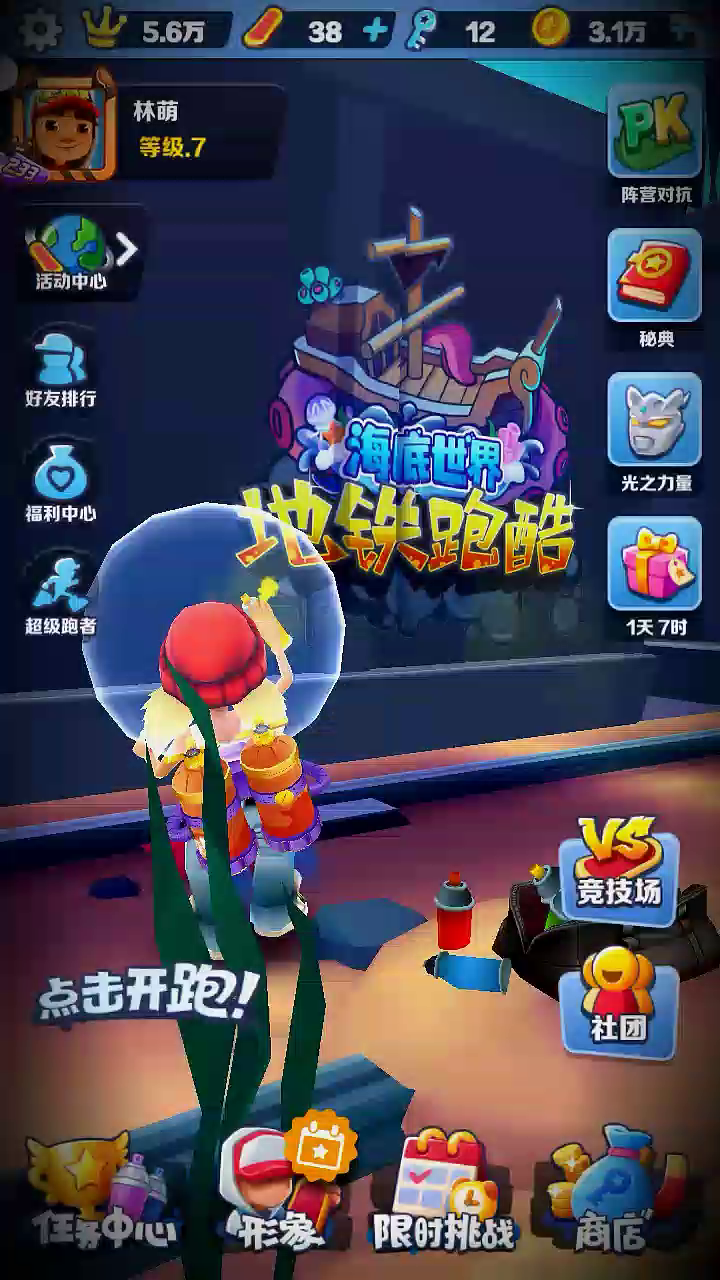The width and height of the screenshot is (720, 1280).
Task: Open 福利中心 welfare center
Action: pos(60,482)
